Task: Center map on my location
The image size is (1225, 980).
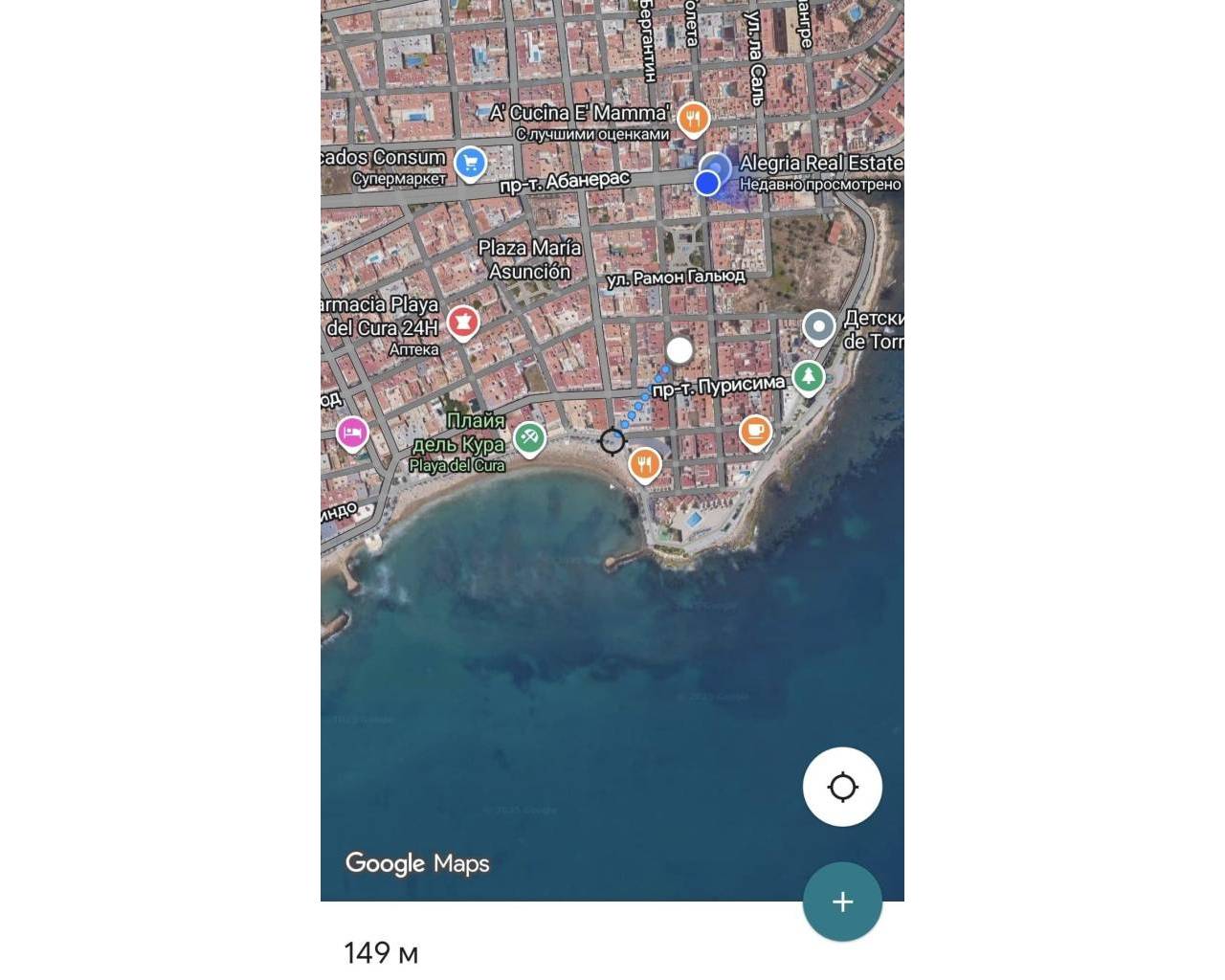Action: click(x=842, y=787)
